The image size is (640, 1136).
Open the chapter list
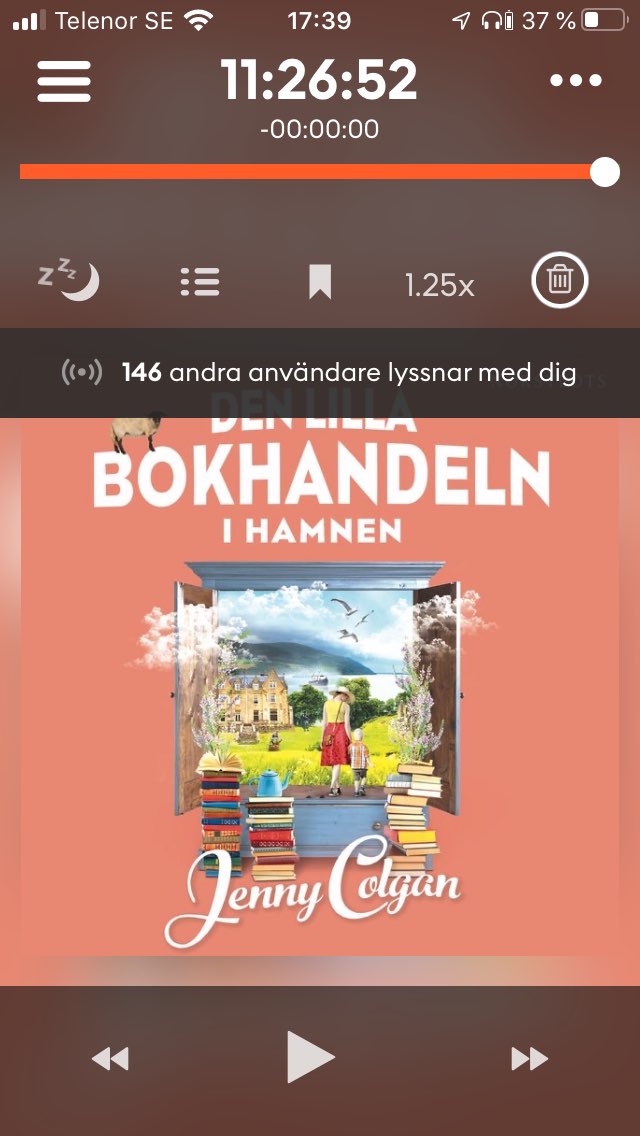[x=200, y=281]
